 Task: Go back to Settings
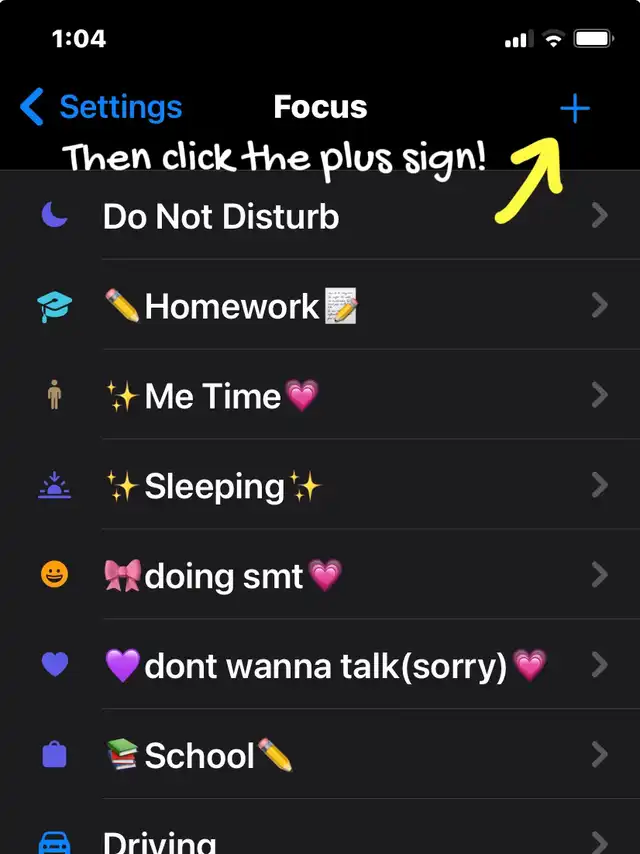[101, 107]
